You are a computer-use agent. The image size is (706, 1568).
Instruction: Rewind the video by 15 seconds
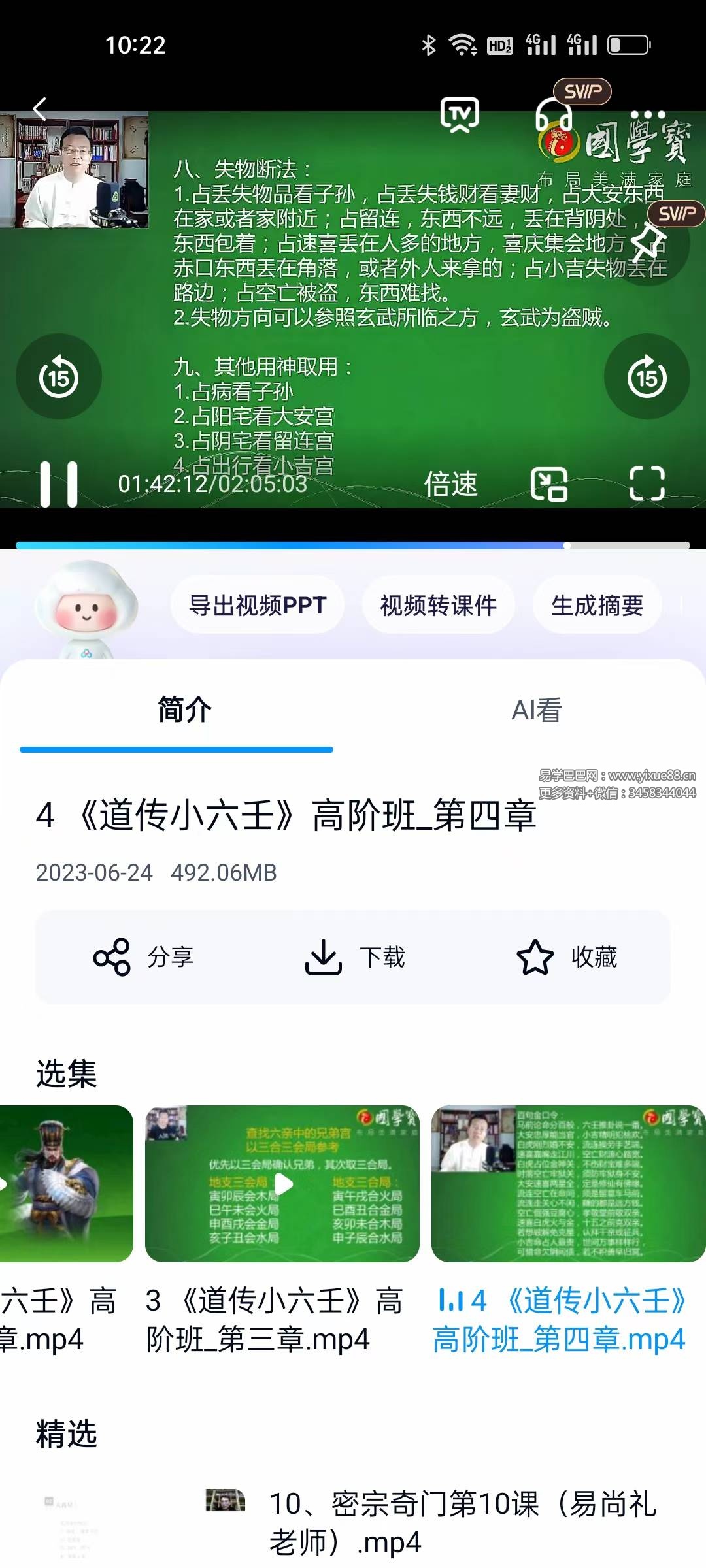pos(59,377)
